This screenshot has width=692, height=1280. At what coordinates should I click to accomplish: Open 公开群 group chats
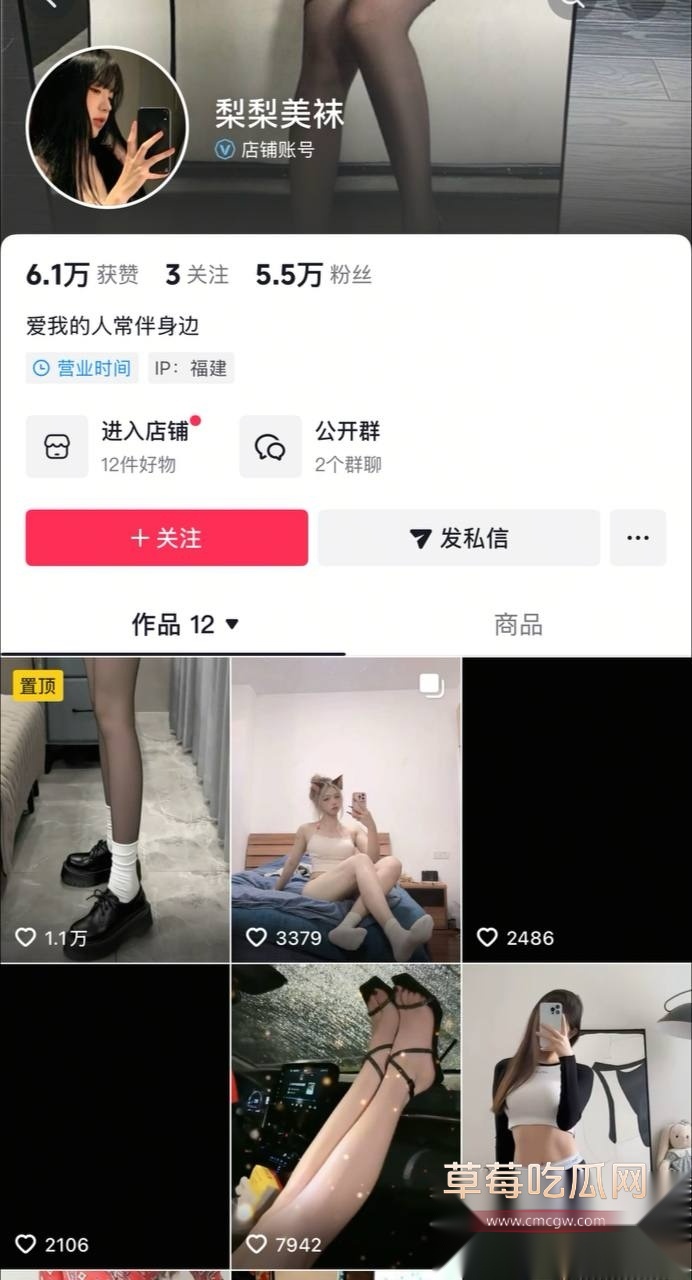coord(320,446)
